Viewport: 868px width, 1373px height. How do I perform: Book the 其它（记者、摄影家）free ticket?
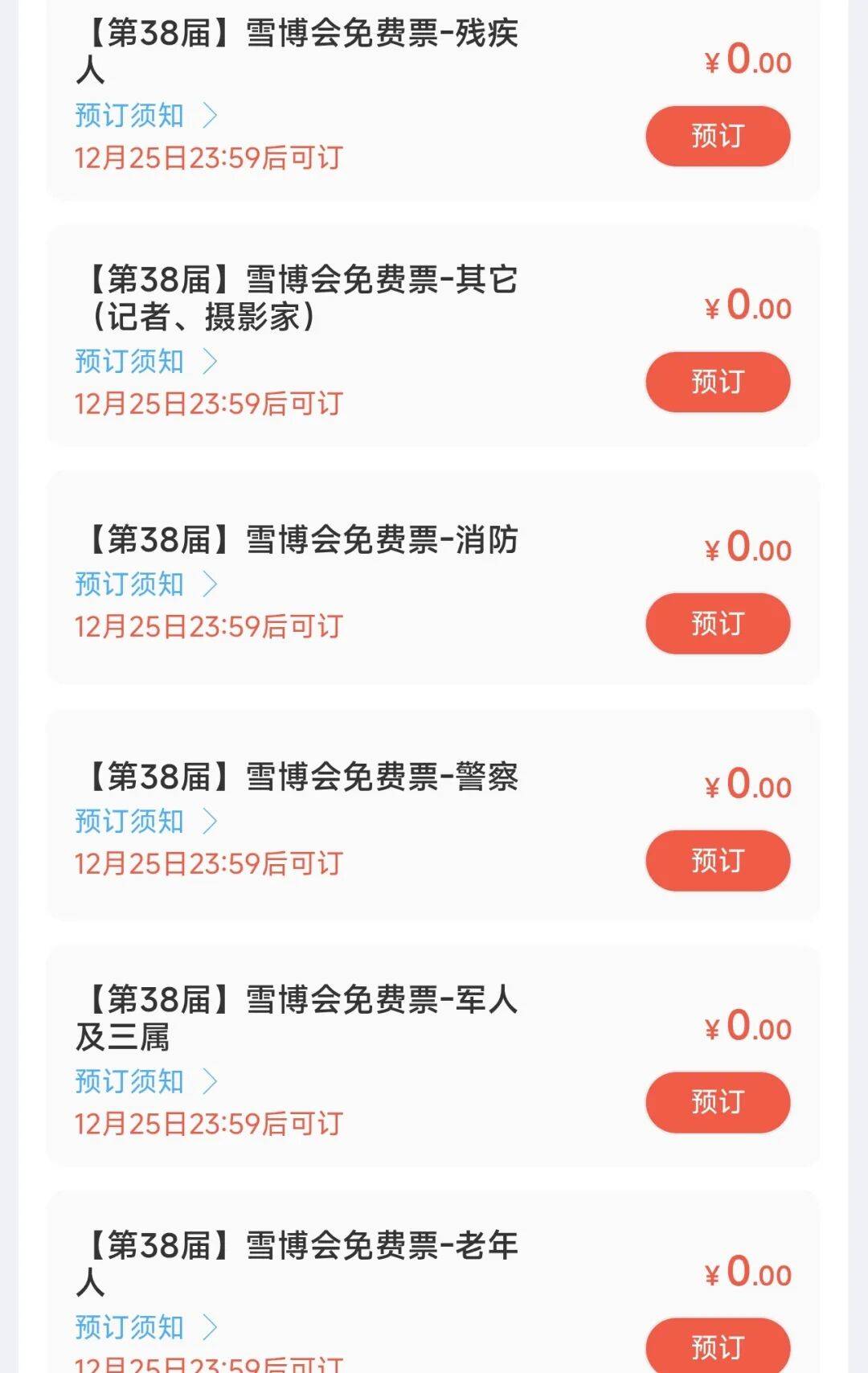[718, 382]
